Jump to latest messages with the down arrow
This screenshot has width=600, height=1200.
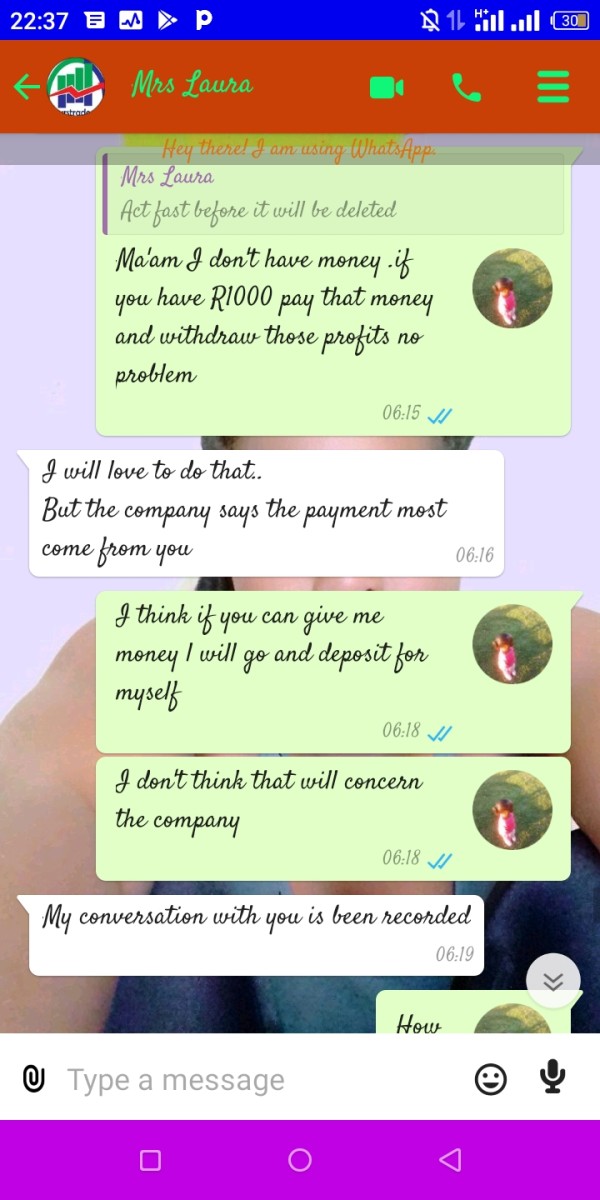[x=553, y=981]
